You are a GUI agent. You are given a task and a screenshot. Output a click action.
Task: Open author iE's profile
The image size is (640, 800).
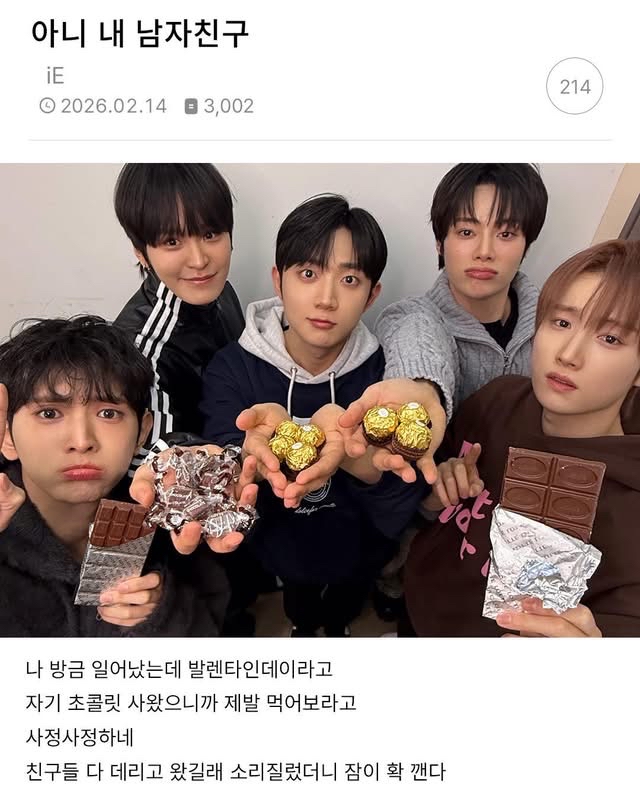[55, 77]
